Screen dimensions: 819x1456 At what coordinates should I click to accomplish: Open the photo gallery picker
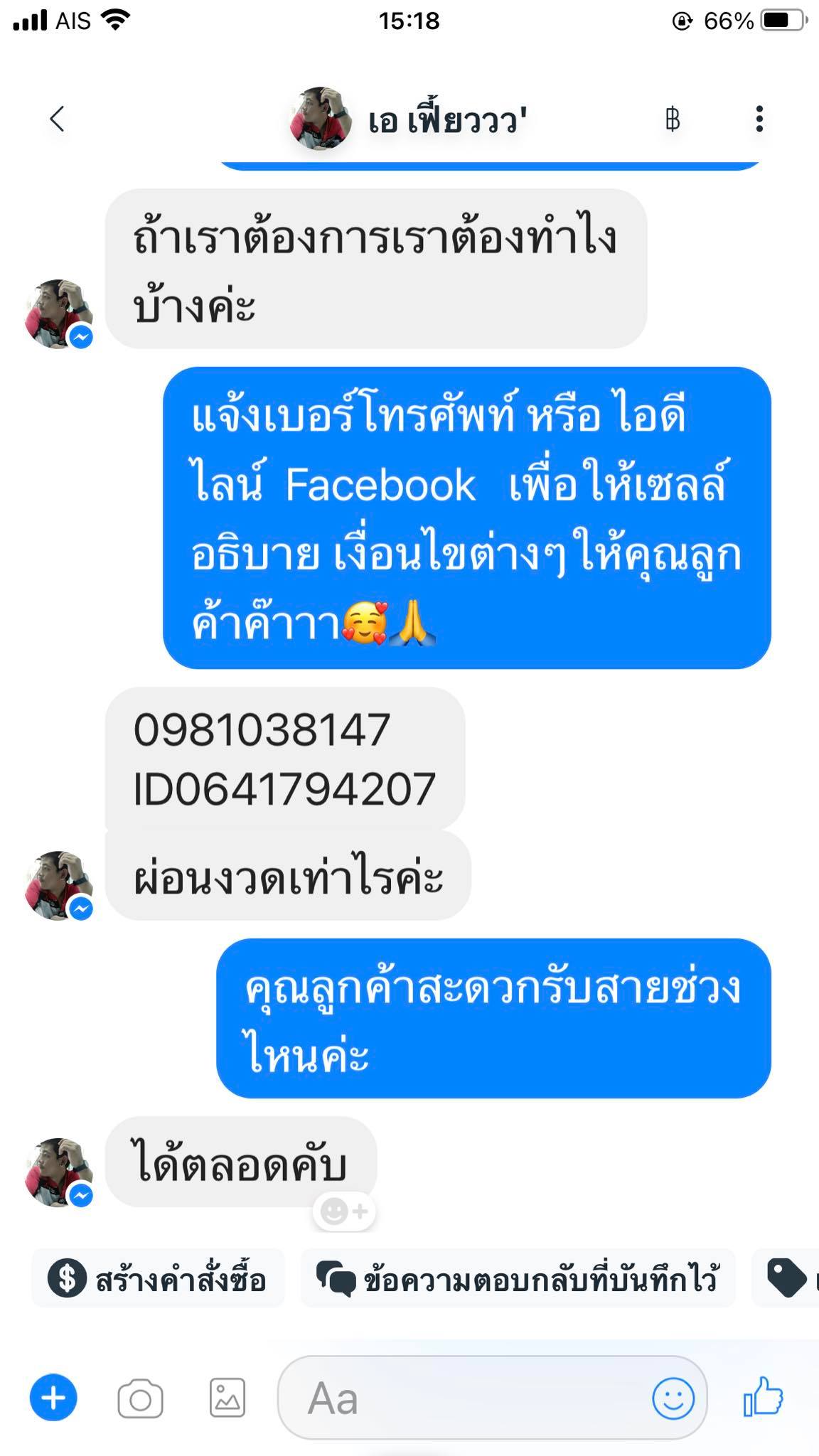(227, 1398)
